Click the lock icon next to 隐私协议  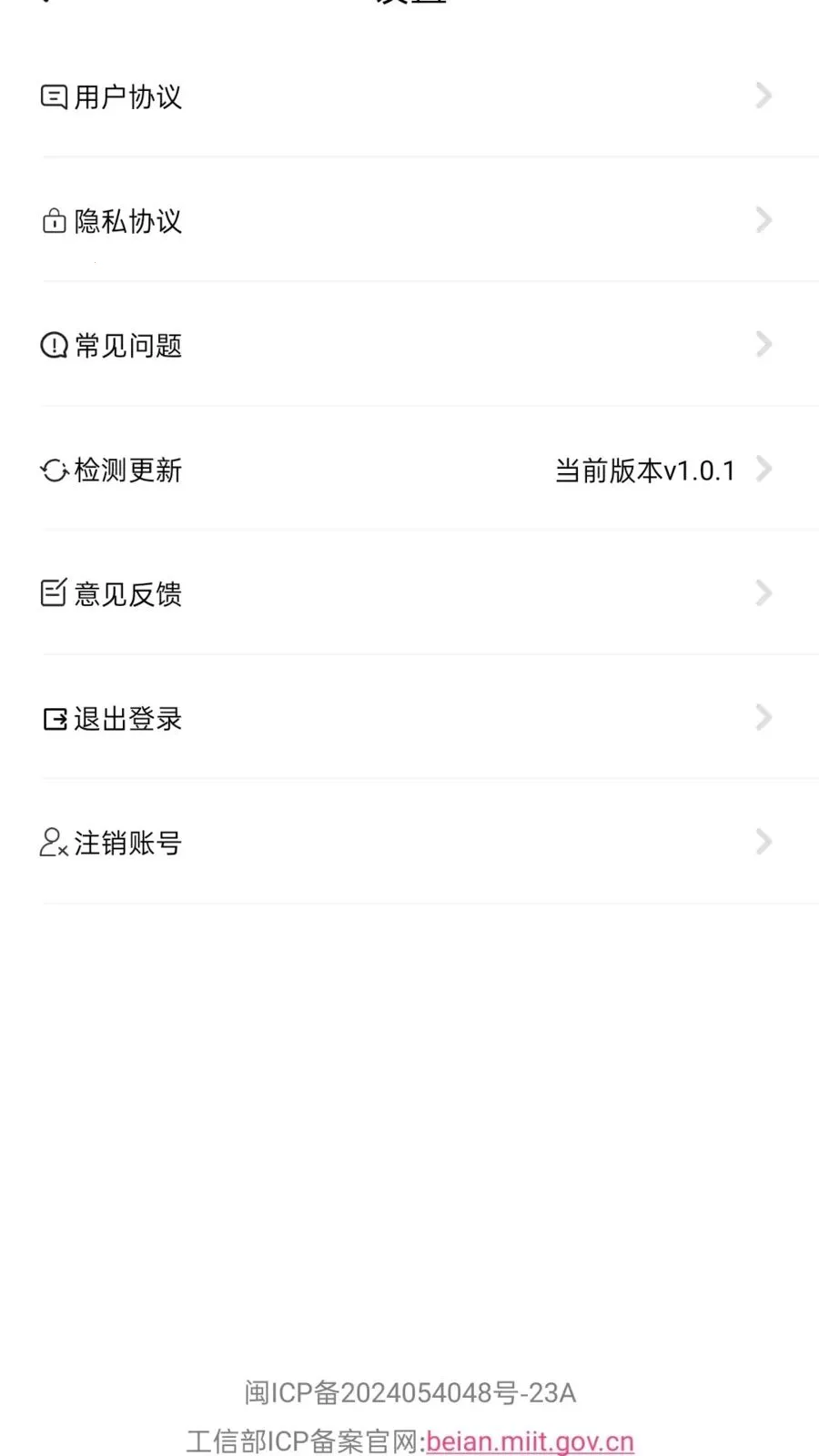click(x=52, y=219)
